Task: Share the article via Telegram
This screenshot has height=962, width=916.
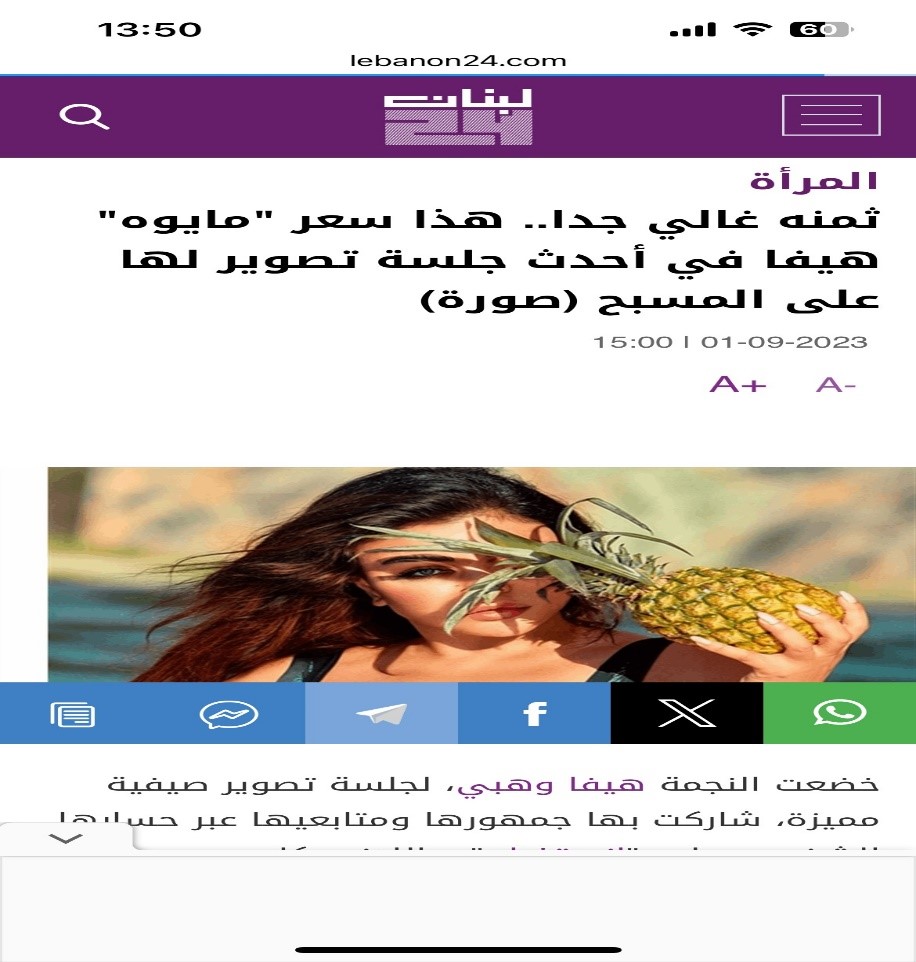Action: click(381, 713)
